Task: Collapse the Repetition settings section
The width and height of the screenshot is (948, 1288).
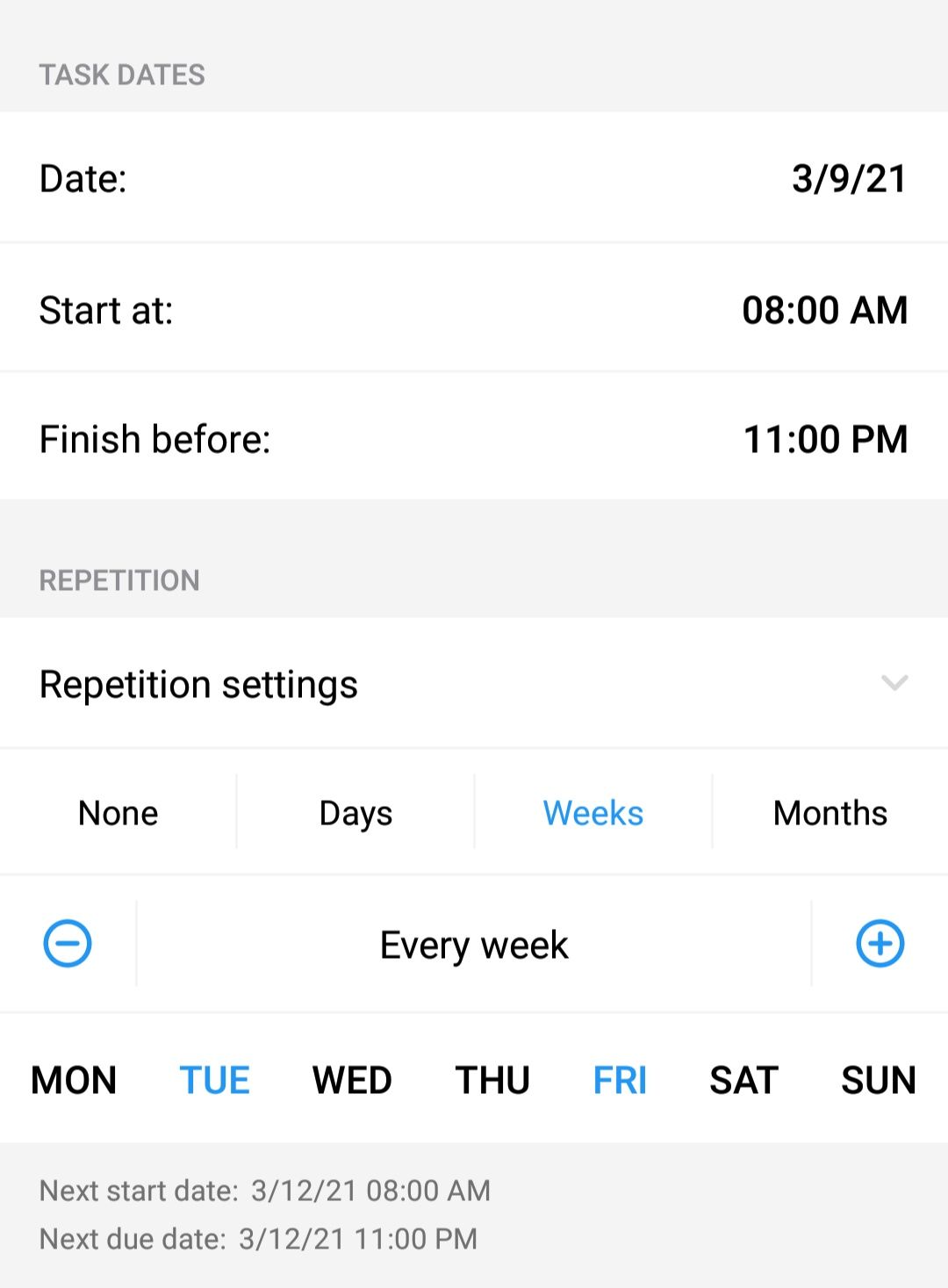Action: [894, 683]
